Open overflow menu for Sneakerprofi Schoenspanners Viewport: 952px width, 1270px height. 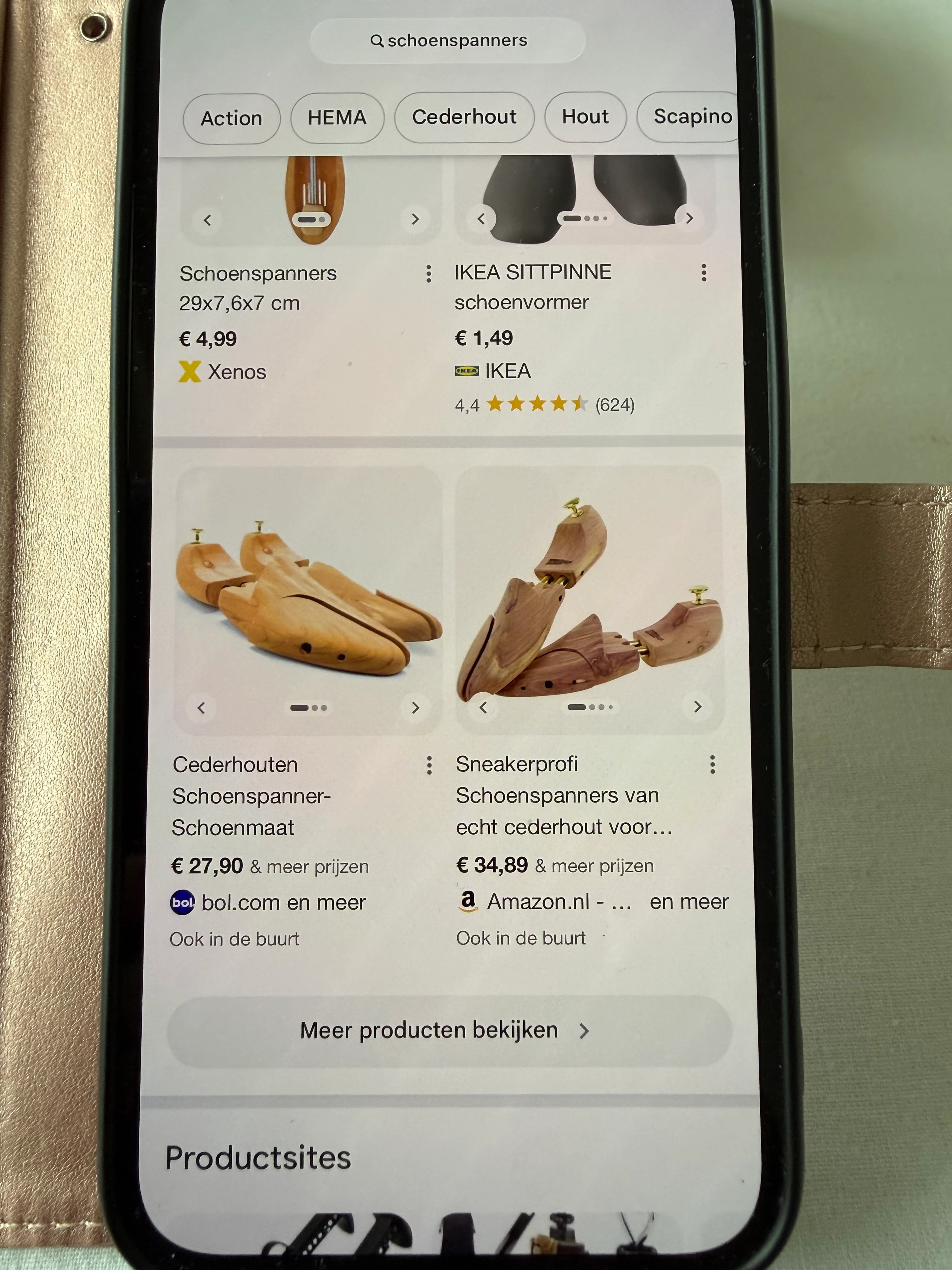[x=712, y=764]
